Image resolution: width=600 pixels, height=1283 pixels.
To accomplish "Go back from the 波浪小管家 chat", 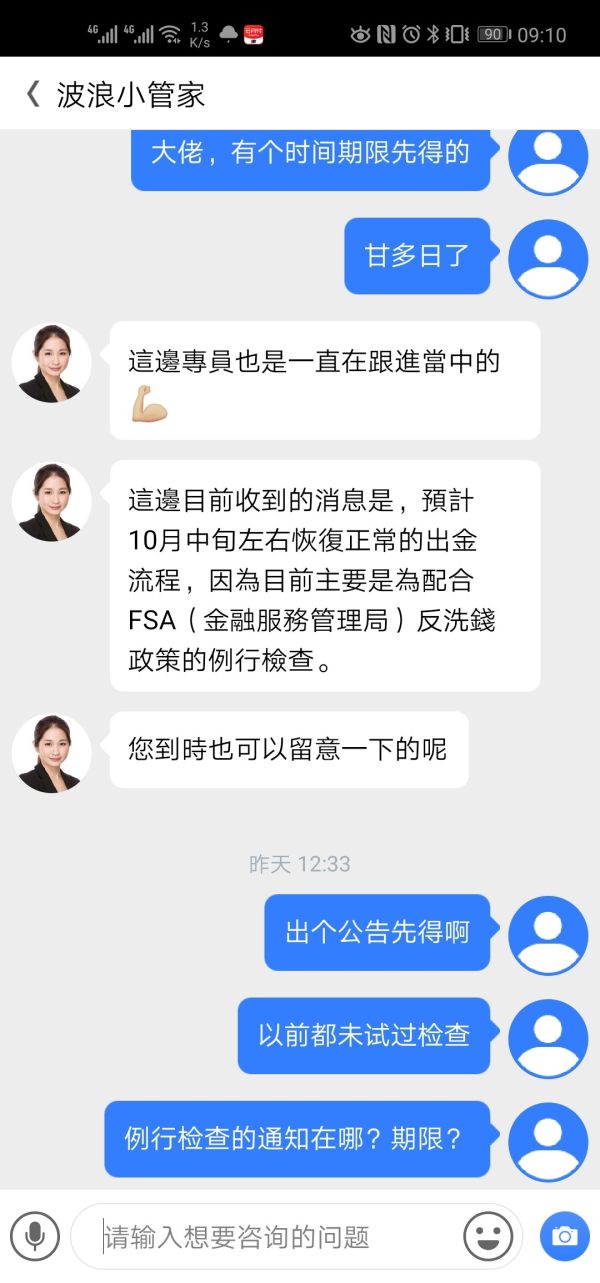I will (33, 94).
